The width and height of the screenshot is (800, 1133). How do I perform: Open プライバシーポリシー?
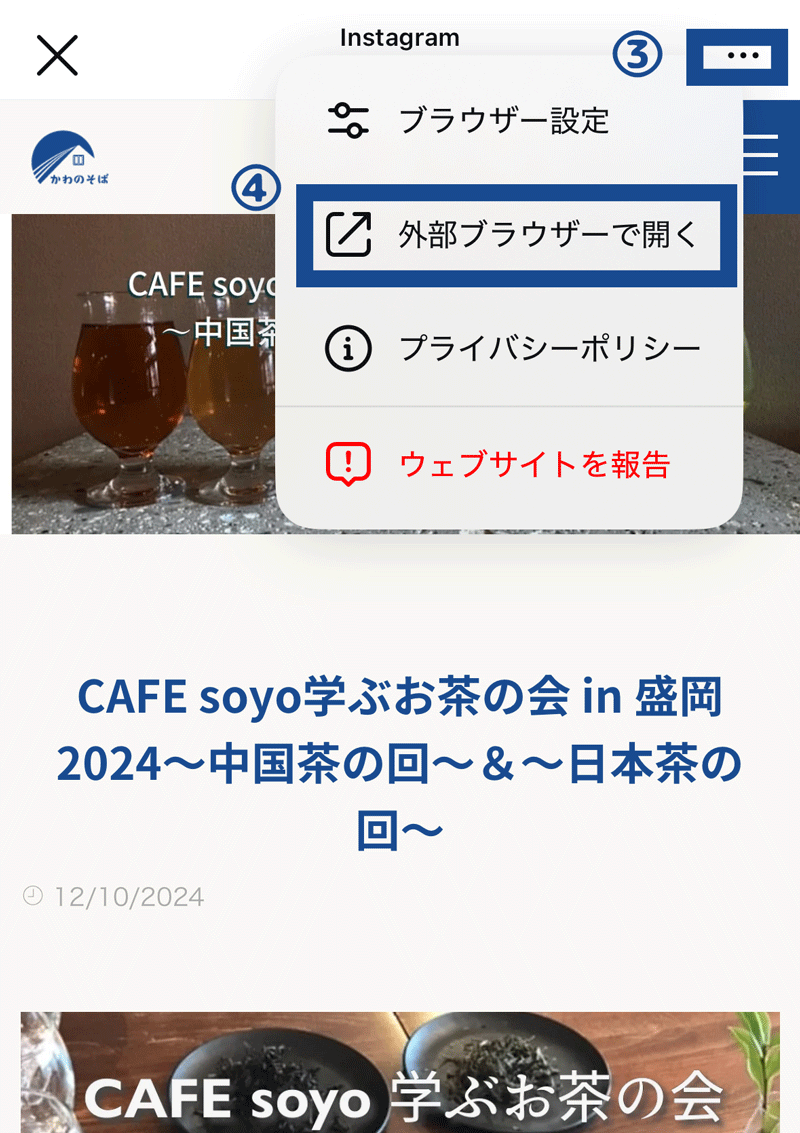(513, 349)
